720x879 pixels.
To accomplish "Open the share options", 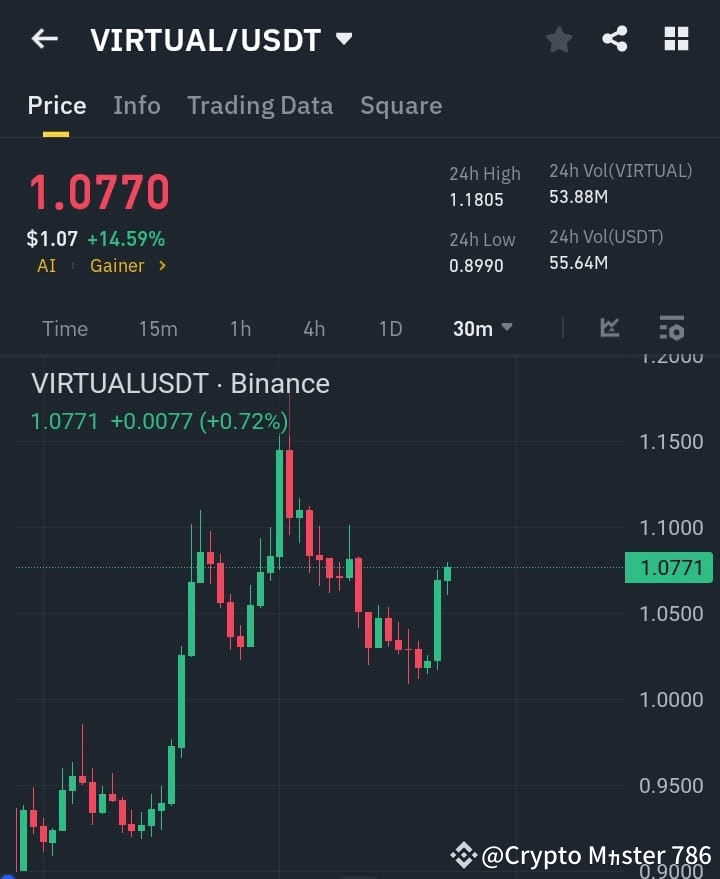I will point(617,39).
